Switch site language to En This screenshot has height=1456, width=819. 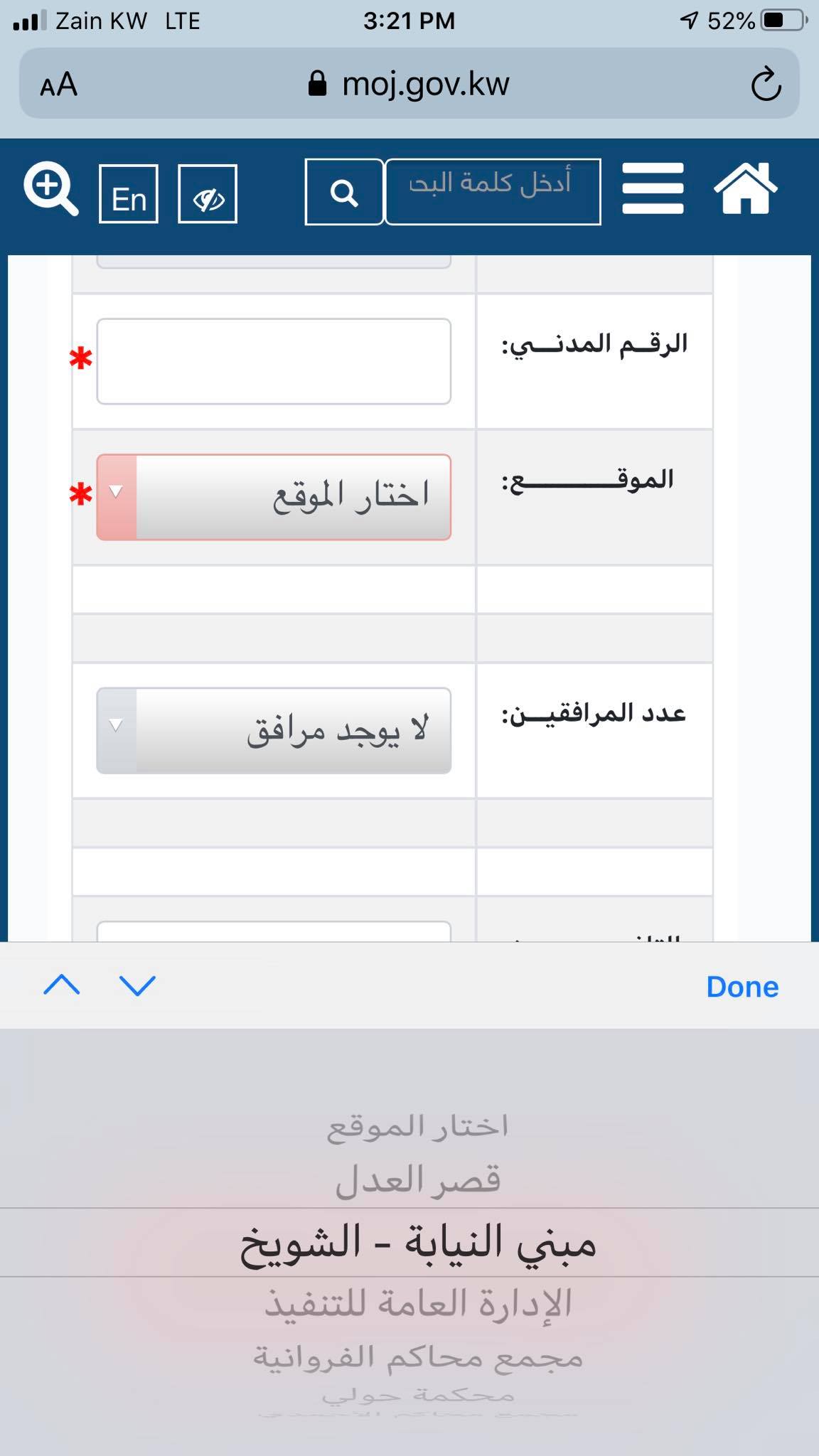coord(129,194)
